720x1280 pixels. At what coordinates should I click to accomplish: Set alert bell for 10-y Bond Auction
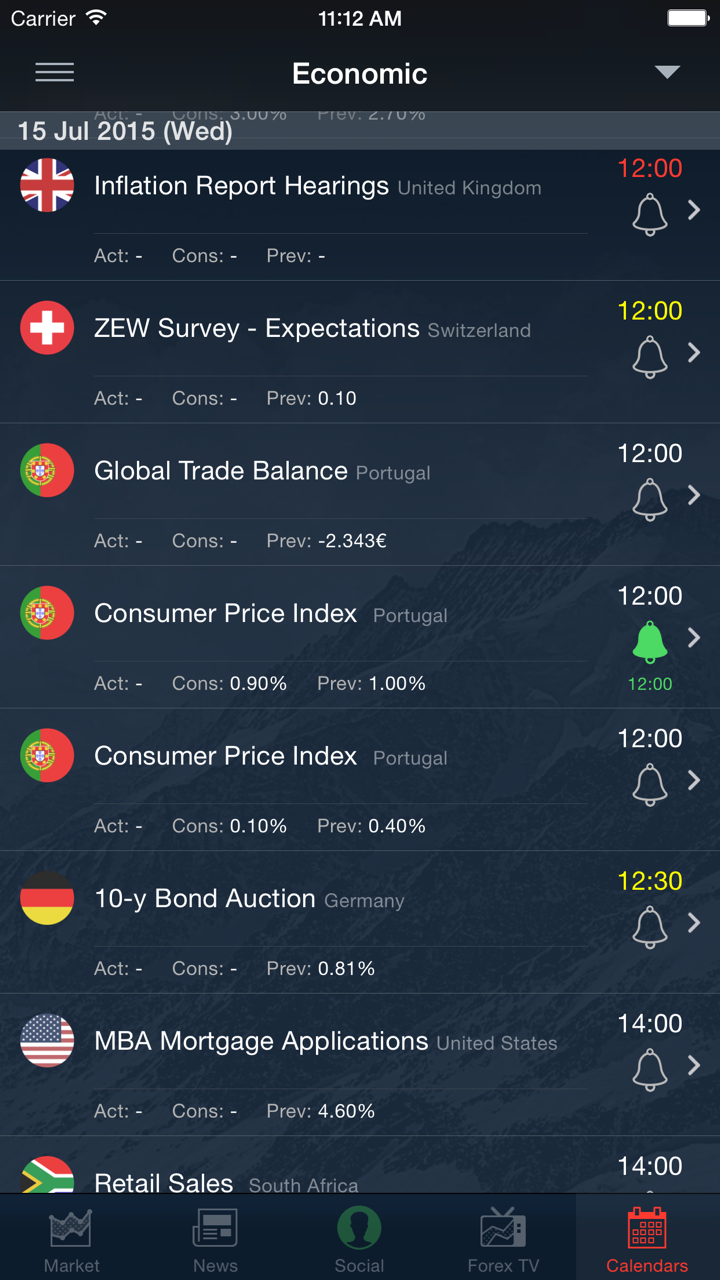click(650, 926)
